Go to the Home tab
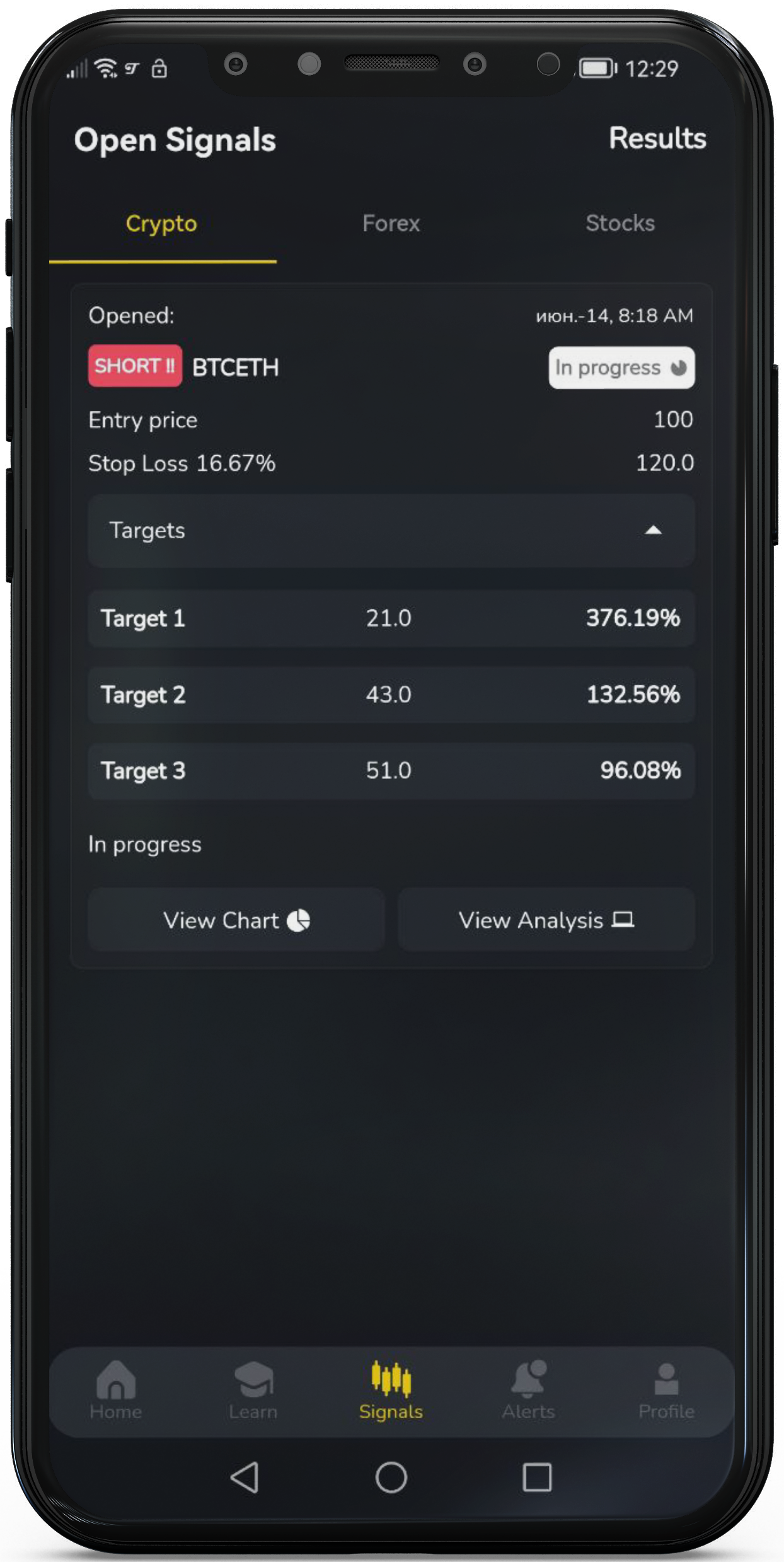 click(x=116, y=1391)
